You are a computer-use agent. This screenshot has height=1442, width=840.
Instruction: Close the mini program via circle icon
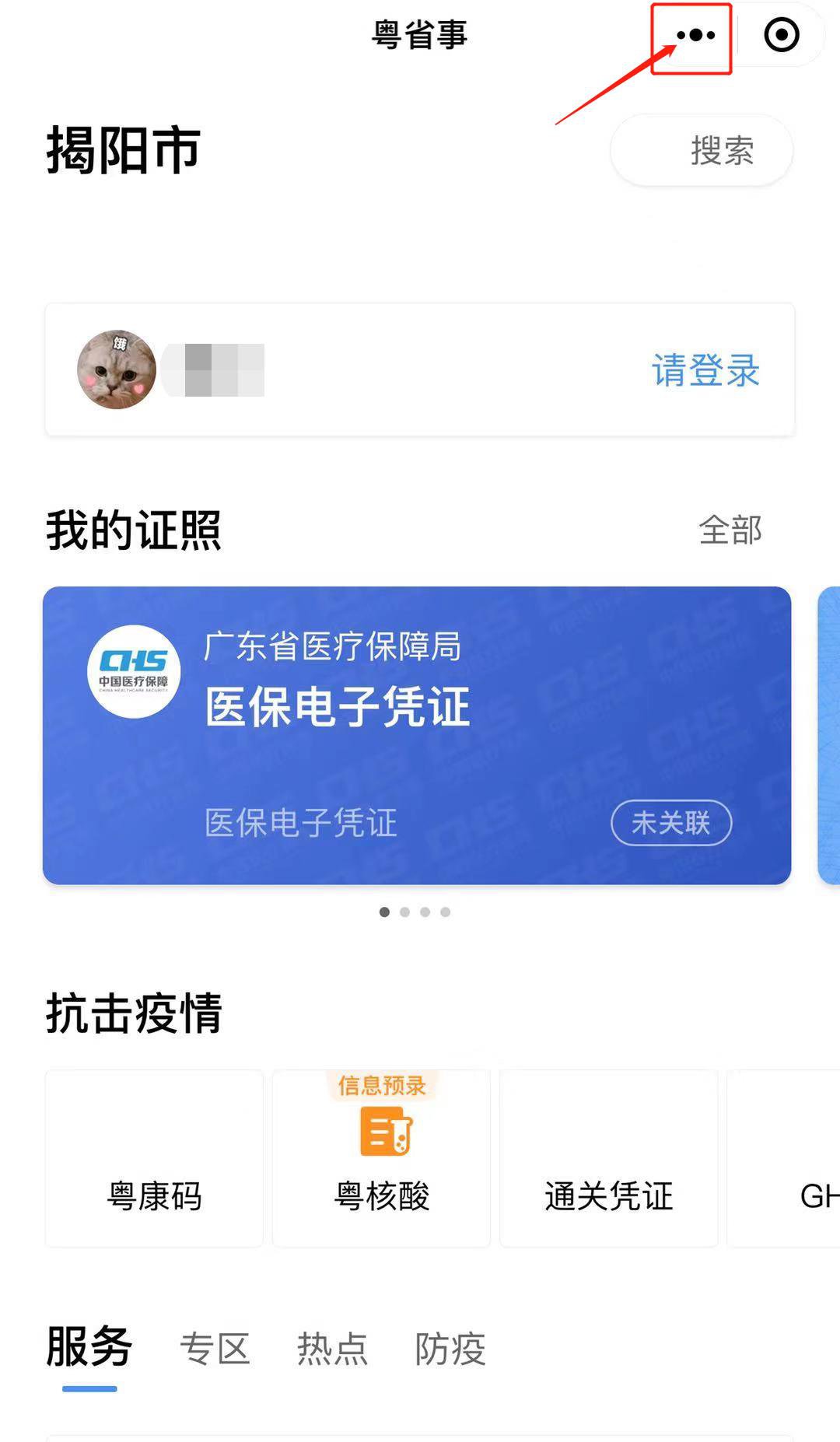pyautogui.click(x=781, y=36)
